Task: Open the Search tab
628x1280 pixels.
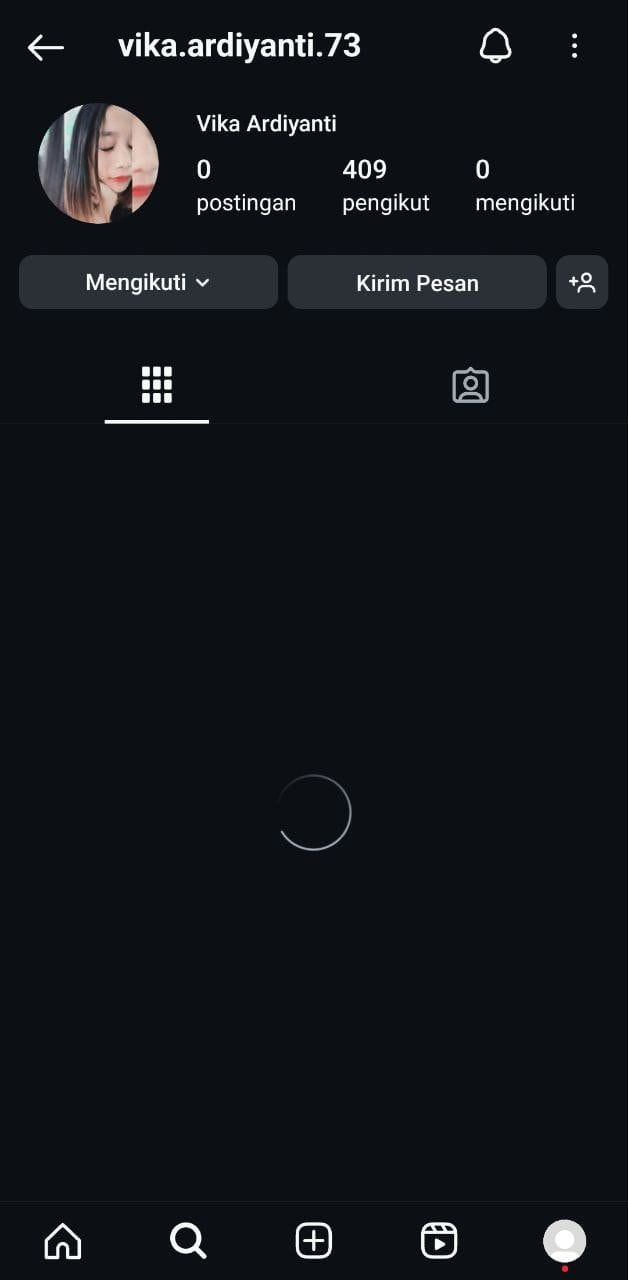Action: [x=188, y=1240]
